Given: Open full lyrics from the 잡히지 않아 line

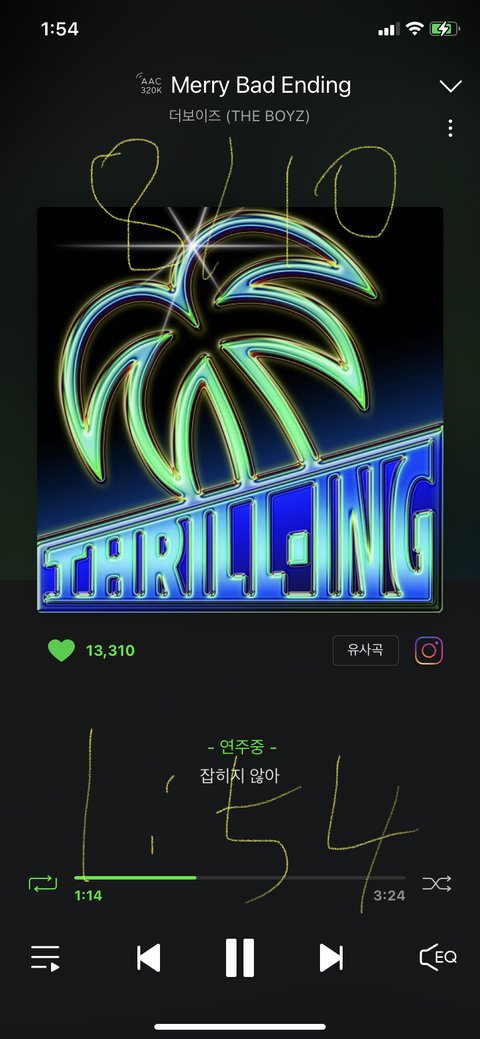Looking at the screenshot, I should tap(239, 776).
